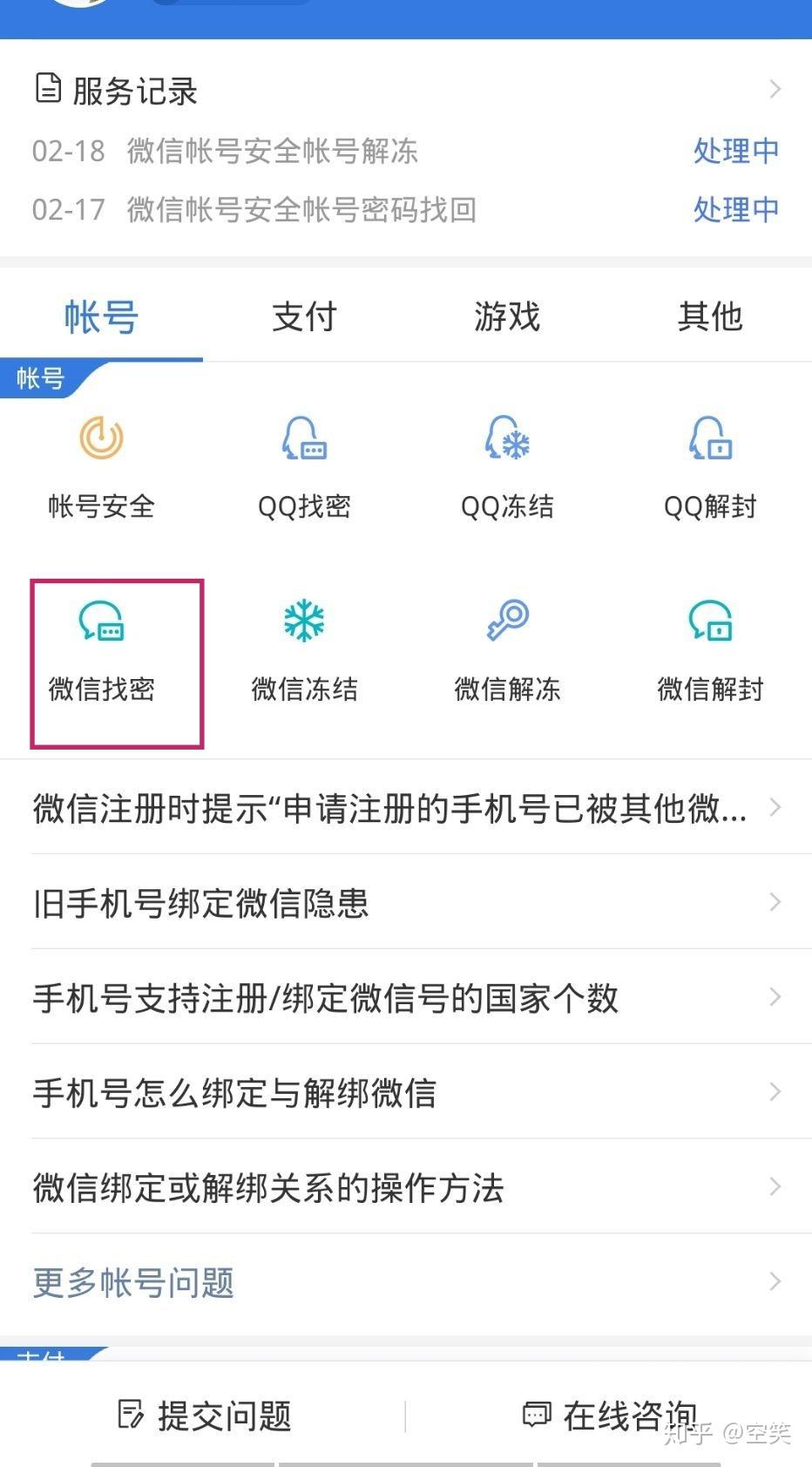Open the 服务记录 service records icon
Screen dimensions: 812x1467
48,87
